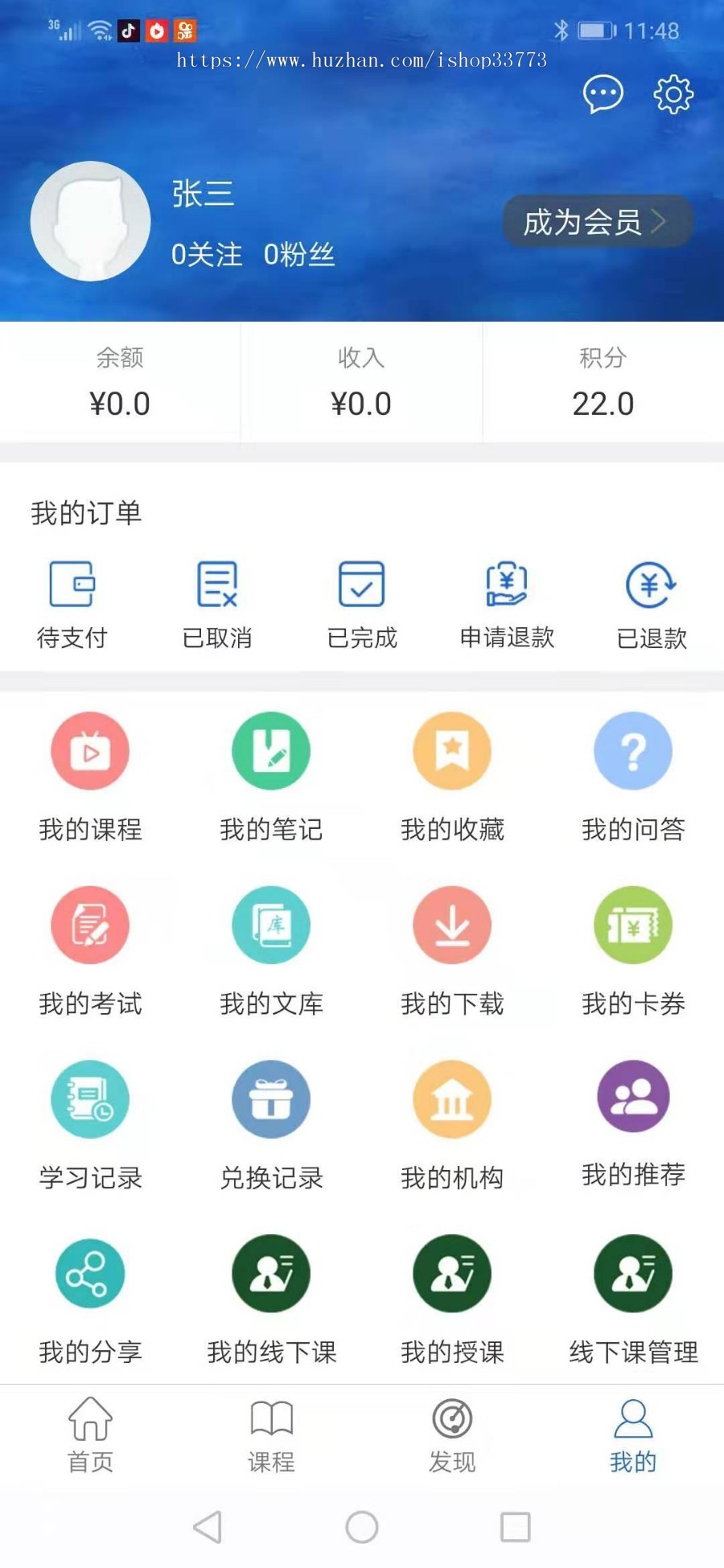Open the message bubble icon
The height and width of the screenshot is (1568, 724).
603,94
